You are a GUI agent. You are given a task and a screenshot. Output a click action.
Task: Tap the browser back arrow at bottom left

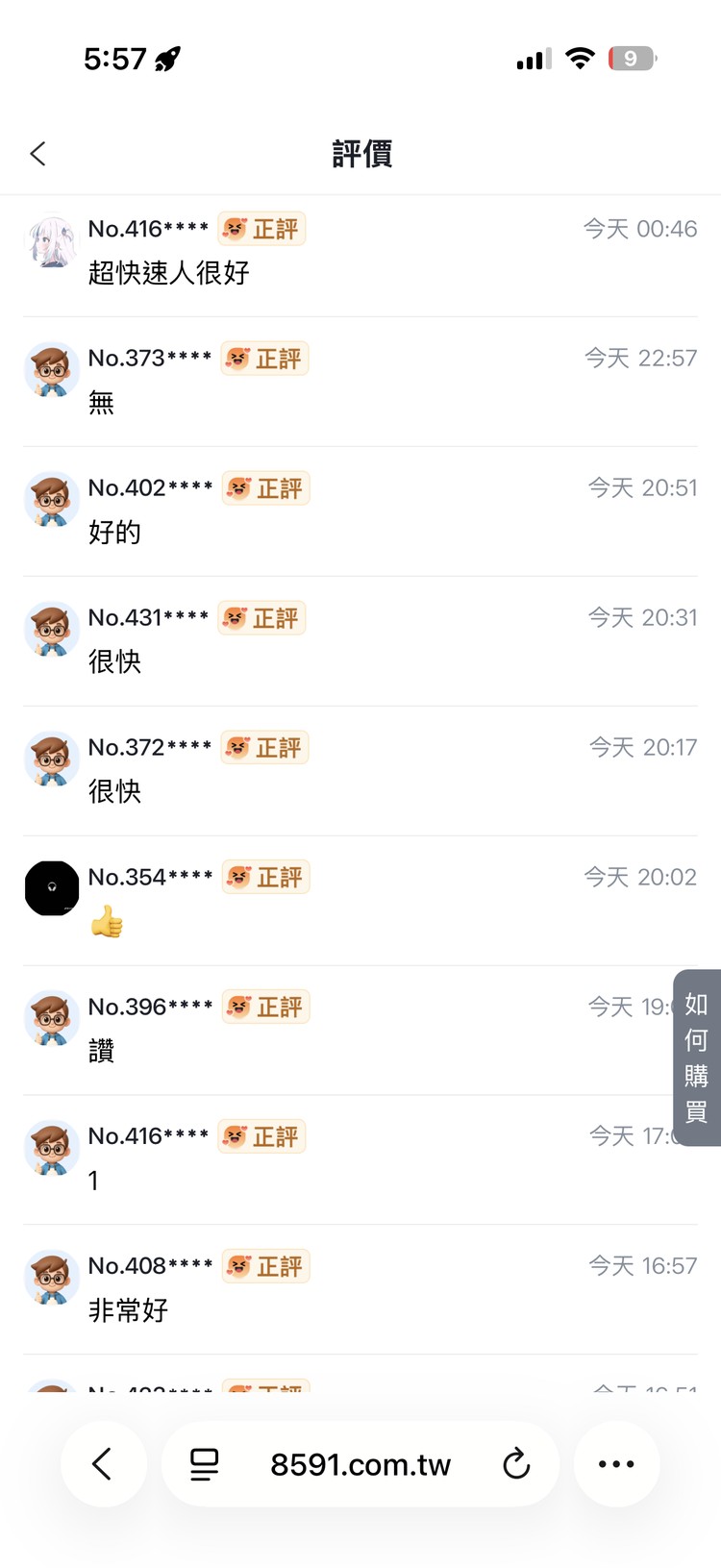tap(104, 1463)
